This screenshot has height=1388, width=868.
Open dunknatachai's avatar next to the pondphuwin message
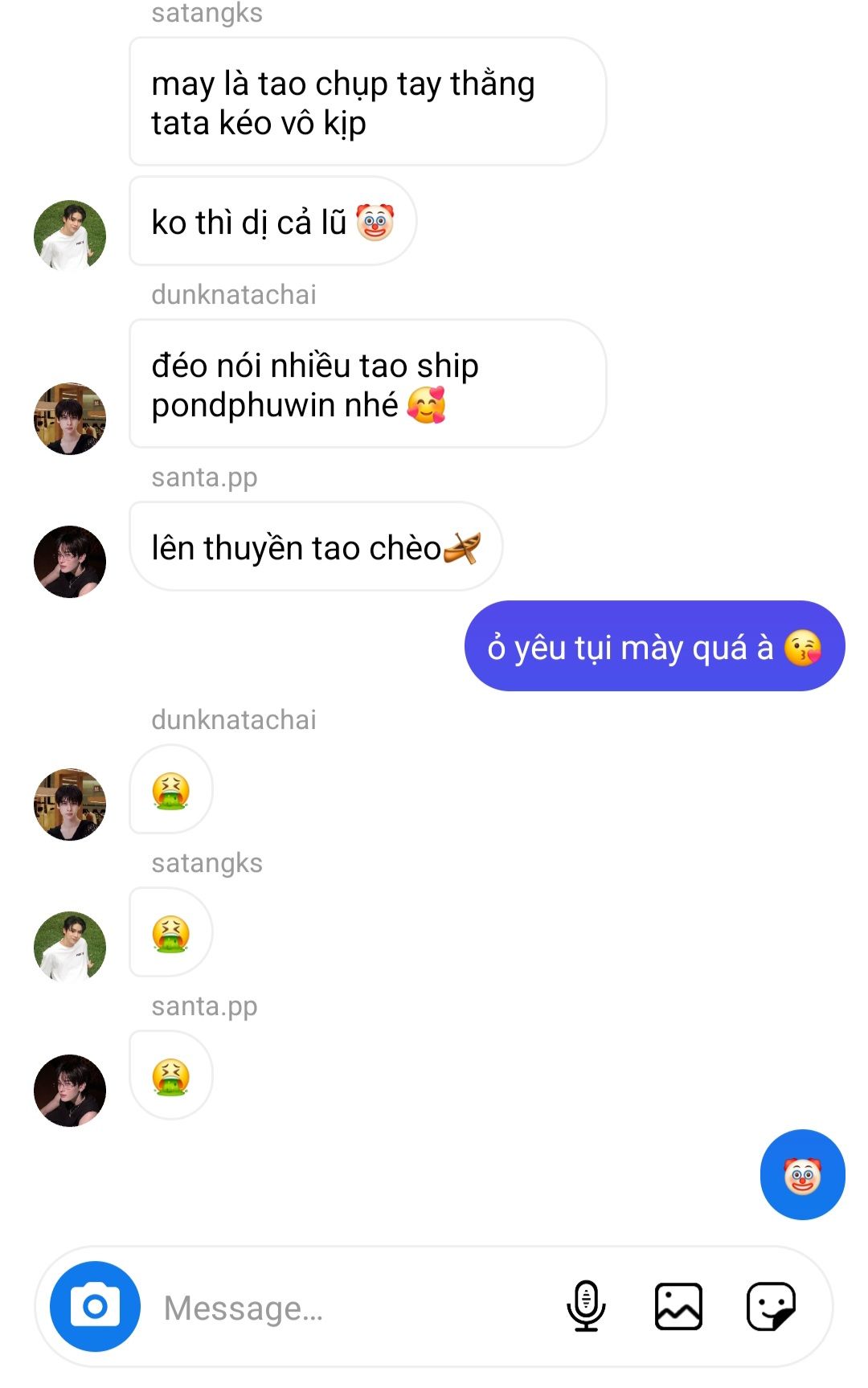coord(70,419)
